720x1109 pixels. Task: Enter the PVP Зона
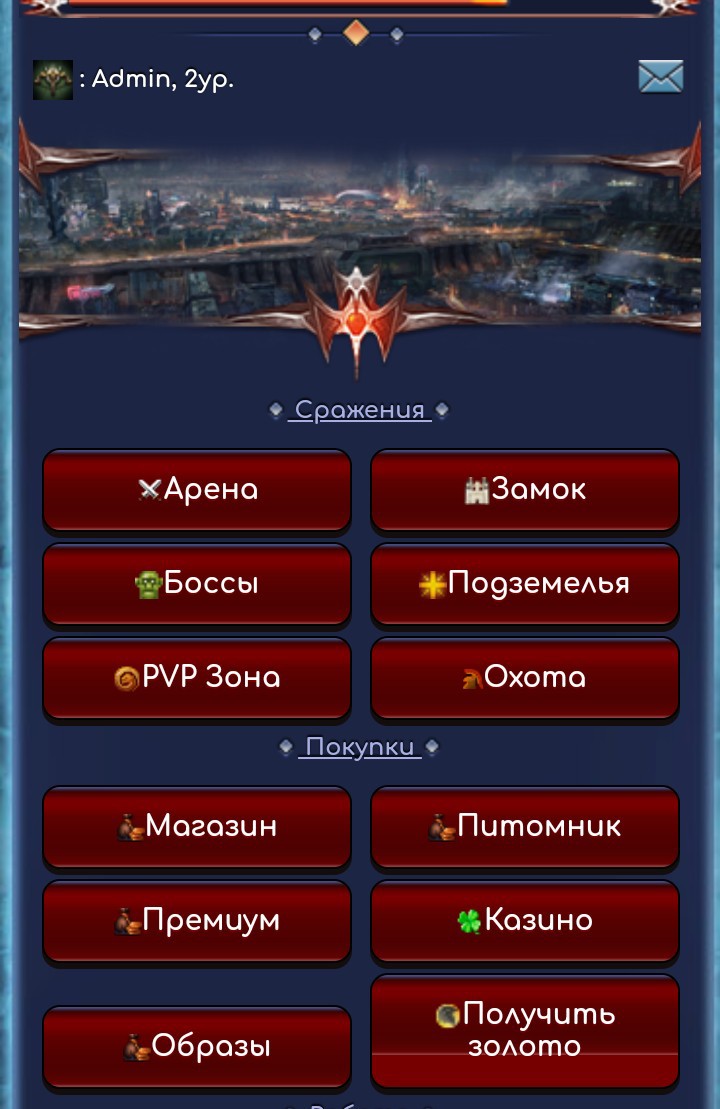pyautogui.click(x=197, y=678)
